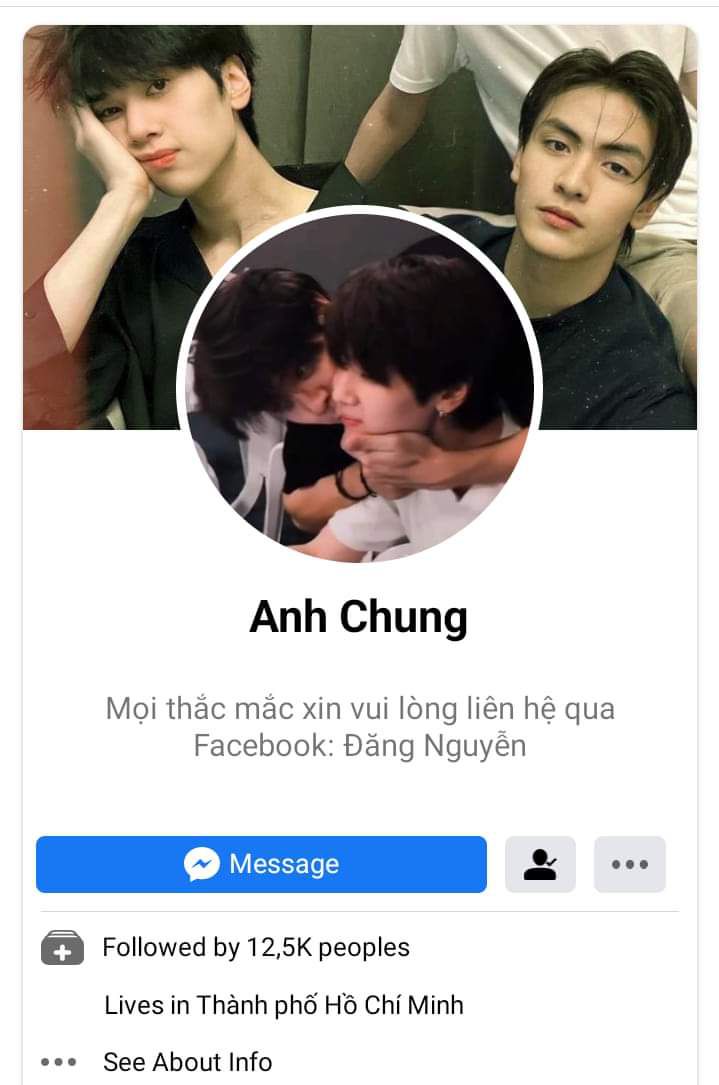The image size is (719, 1085).
Task: Open the three-dot more options button
Action: pos(629,864)
